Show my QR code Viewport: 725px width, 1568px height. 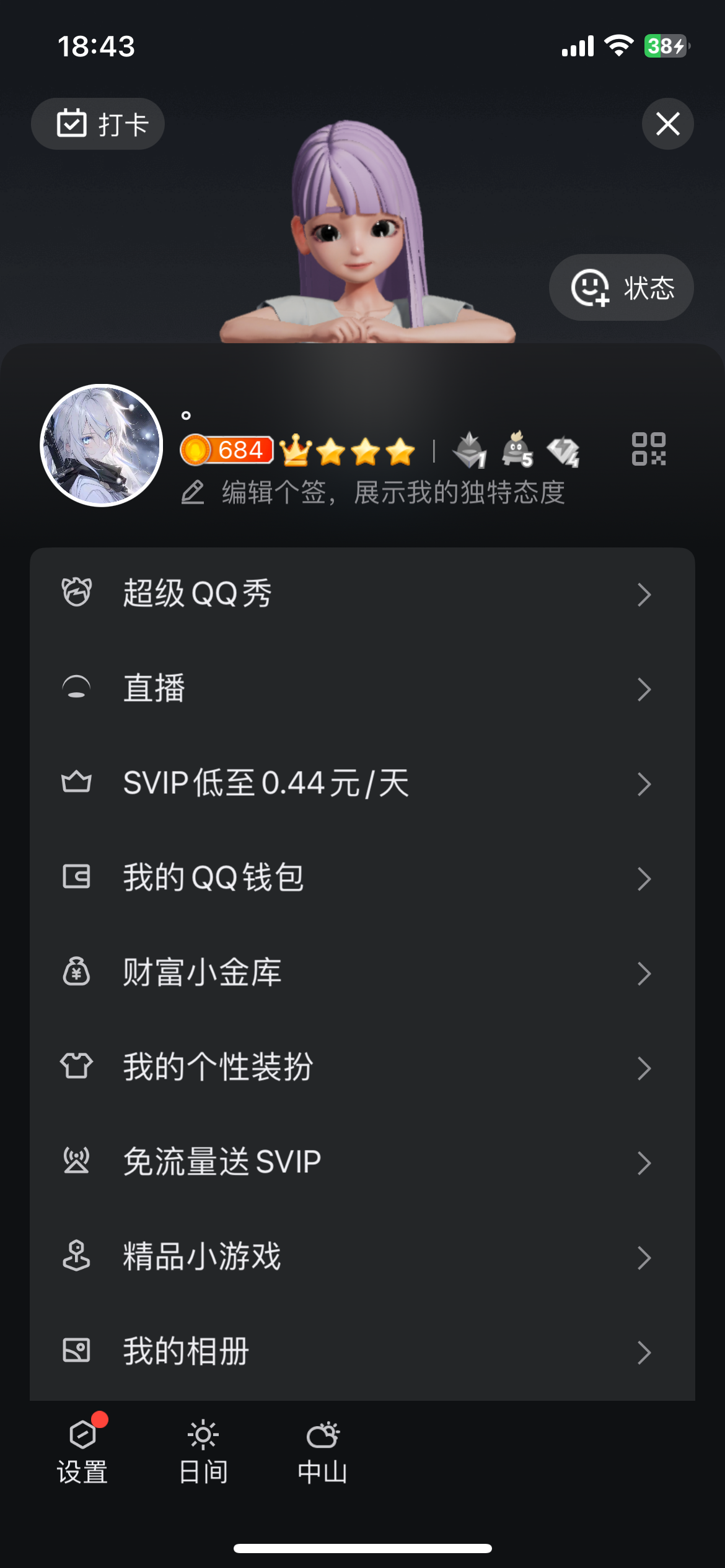(648, 449)
